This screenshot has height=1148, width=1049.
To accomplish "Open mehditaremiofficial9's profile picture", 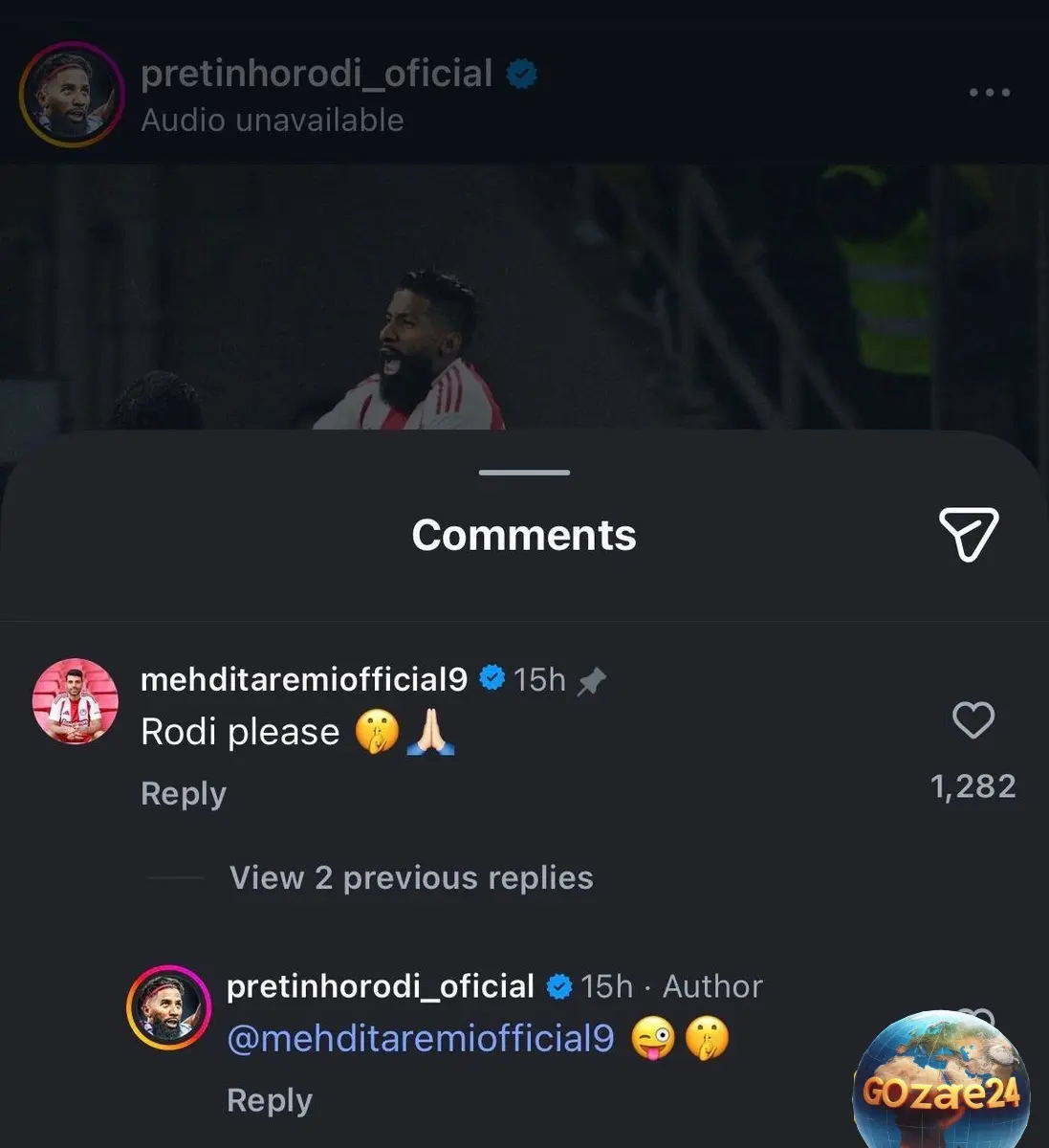I will [76, 701].
